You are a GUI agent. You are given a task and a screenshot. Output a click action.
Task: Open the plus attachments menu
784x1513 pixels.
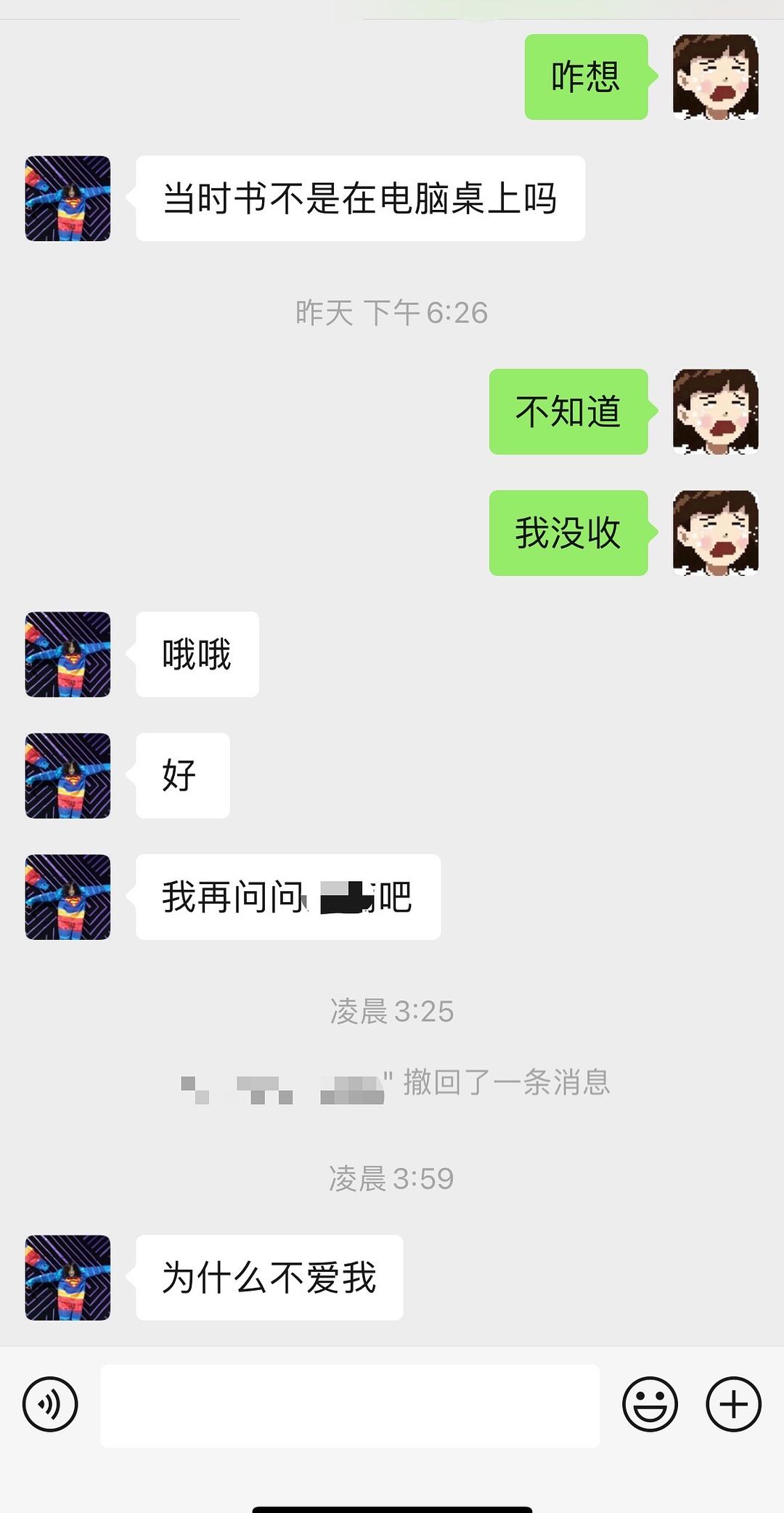pyautogui.click(x=733, y=1405)
